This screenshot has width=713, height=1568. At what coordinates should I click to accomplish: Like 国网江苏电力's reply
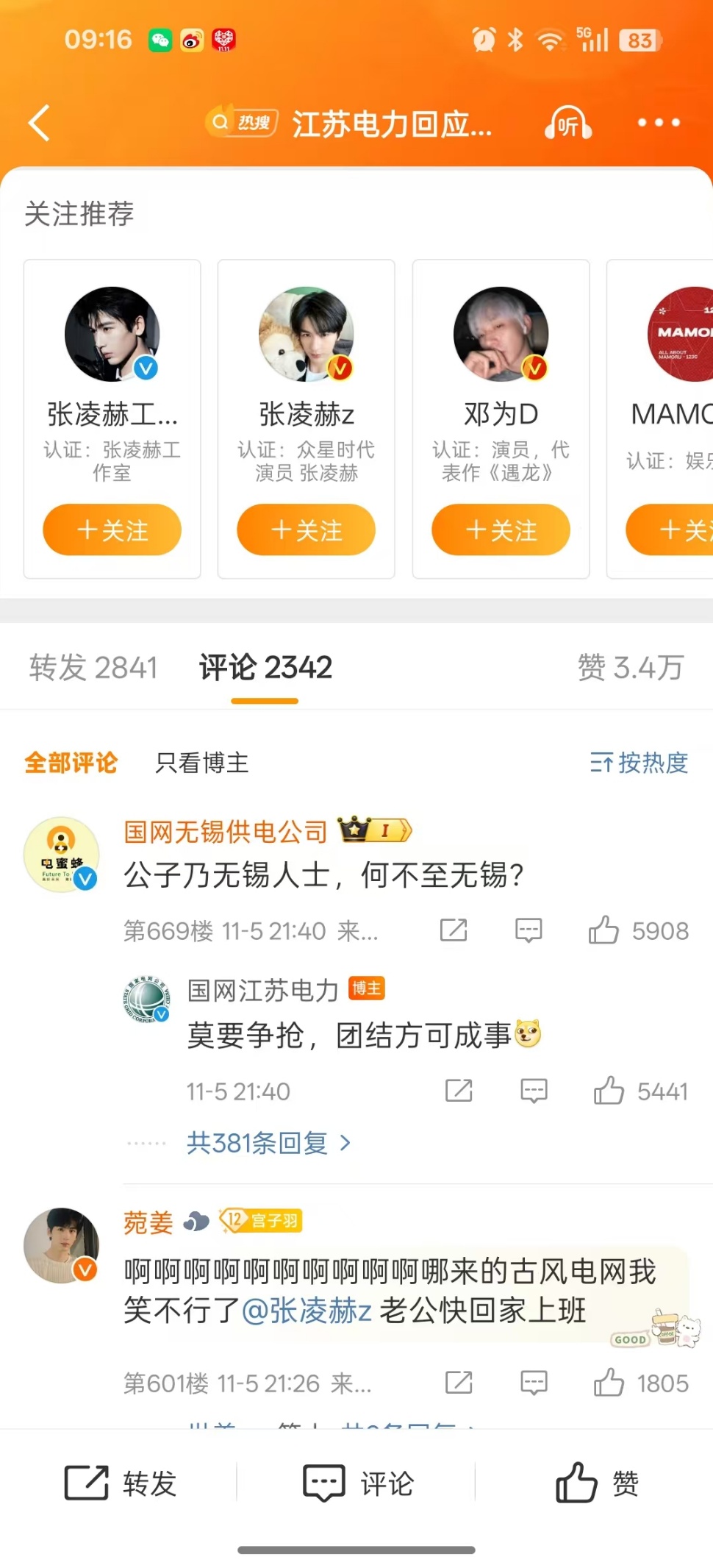[609, 1091]
